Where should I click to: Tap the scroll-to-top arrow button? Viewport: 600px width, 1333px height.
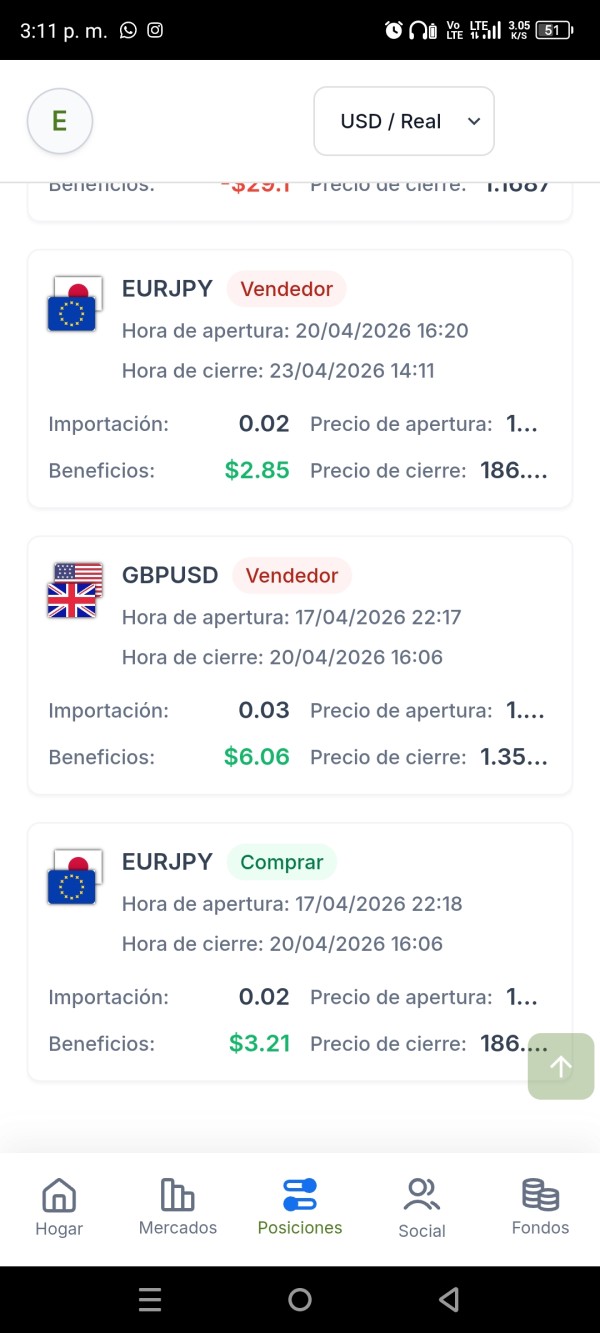561,1066
